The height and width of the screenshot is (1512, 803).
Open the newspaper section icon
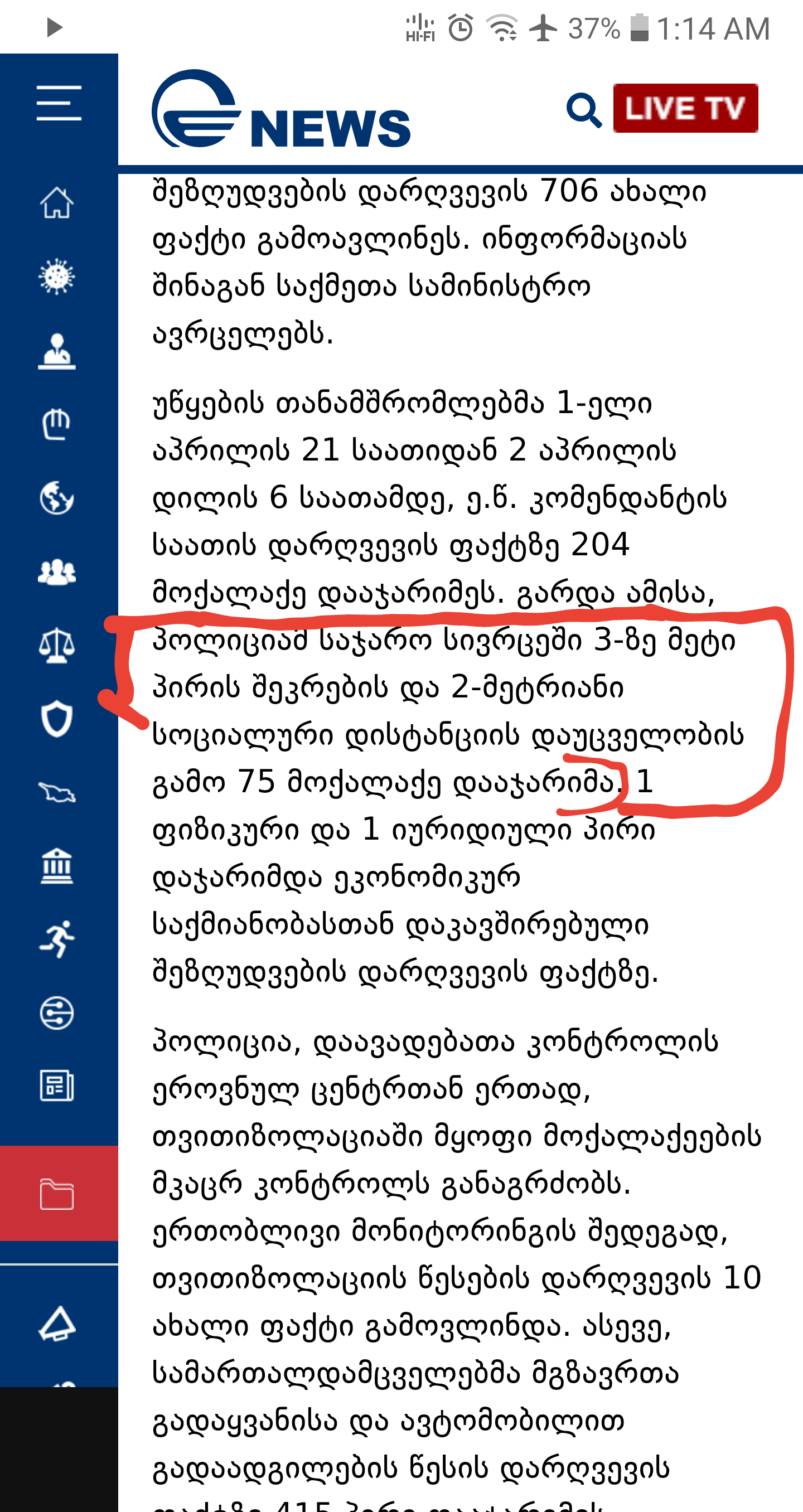tap(57, 1086)
